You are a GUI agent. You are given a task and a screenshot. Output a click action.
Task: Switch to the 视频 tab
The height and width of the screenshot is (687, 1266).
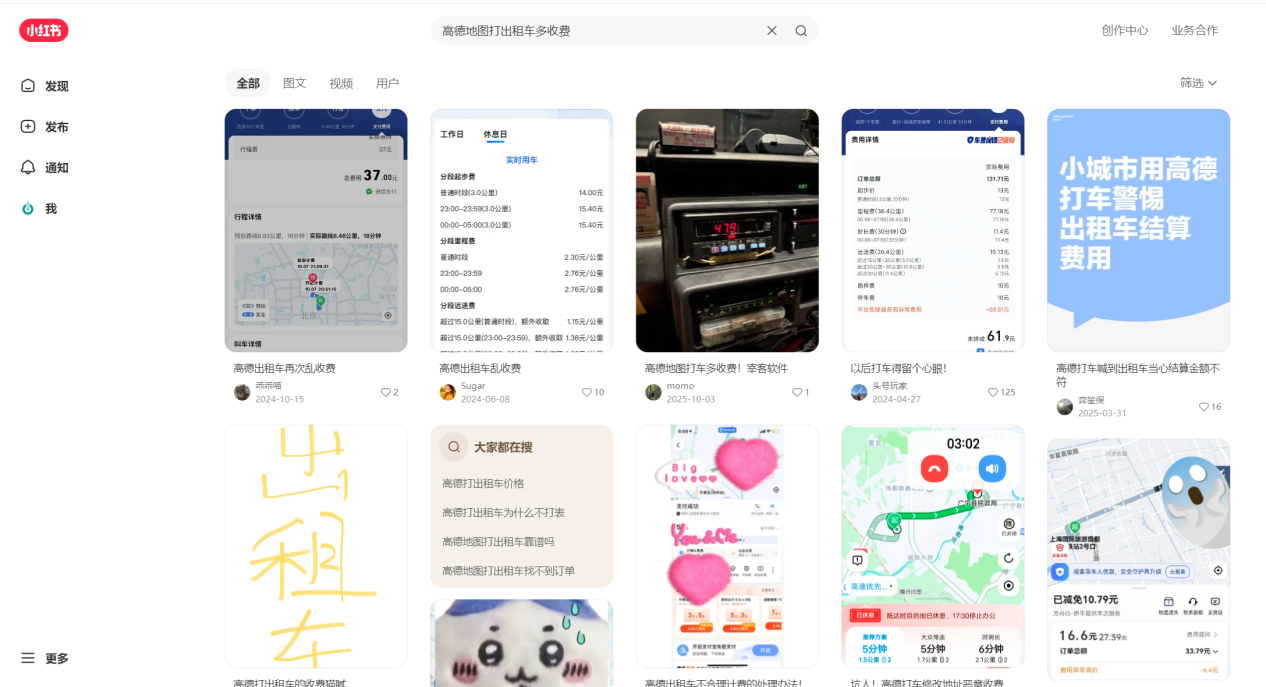click(x=341, y=83)
